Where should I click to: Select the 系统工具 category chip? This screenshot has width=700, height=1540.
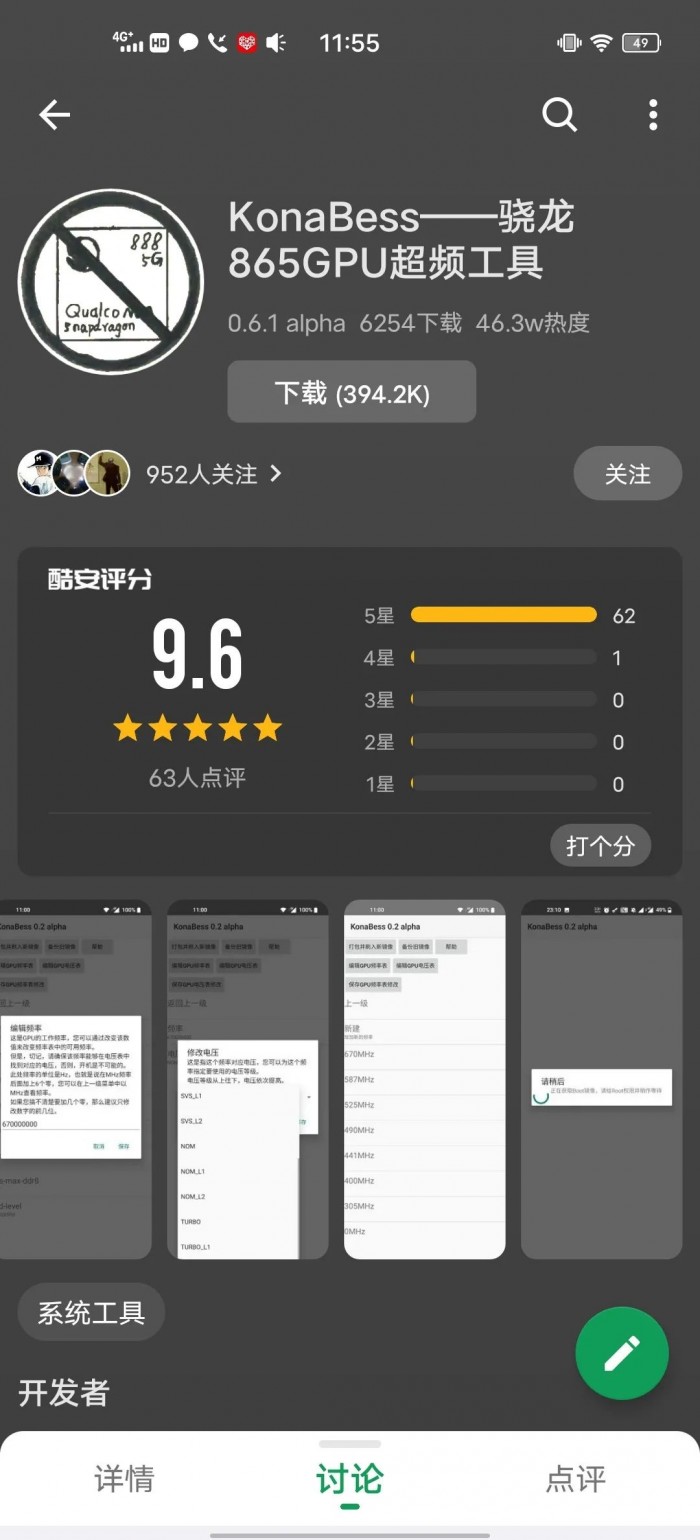[x=91, y=1312]
